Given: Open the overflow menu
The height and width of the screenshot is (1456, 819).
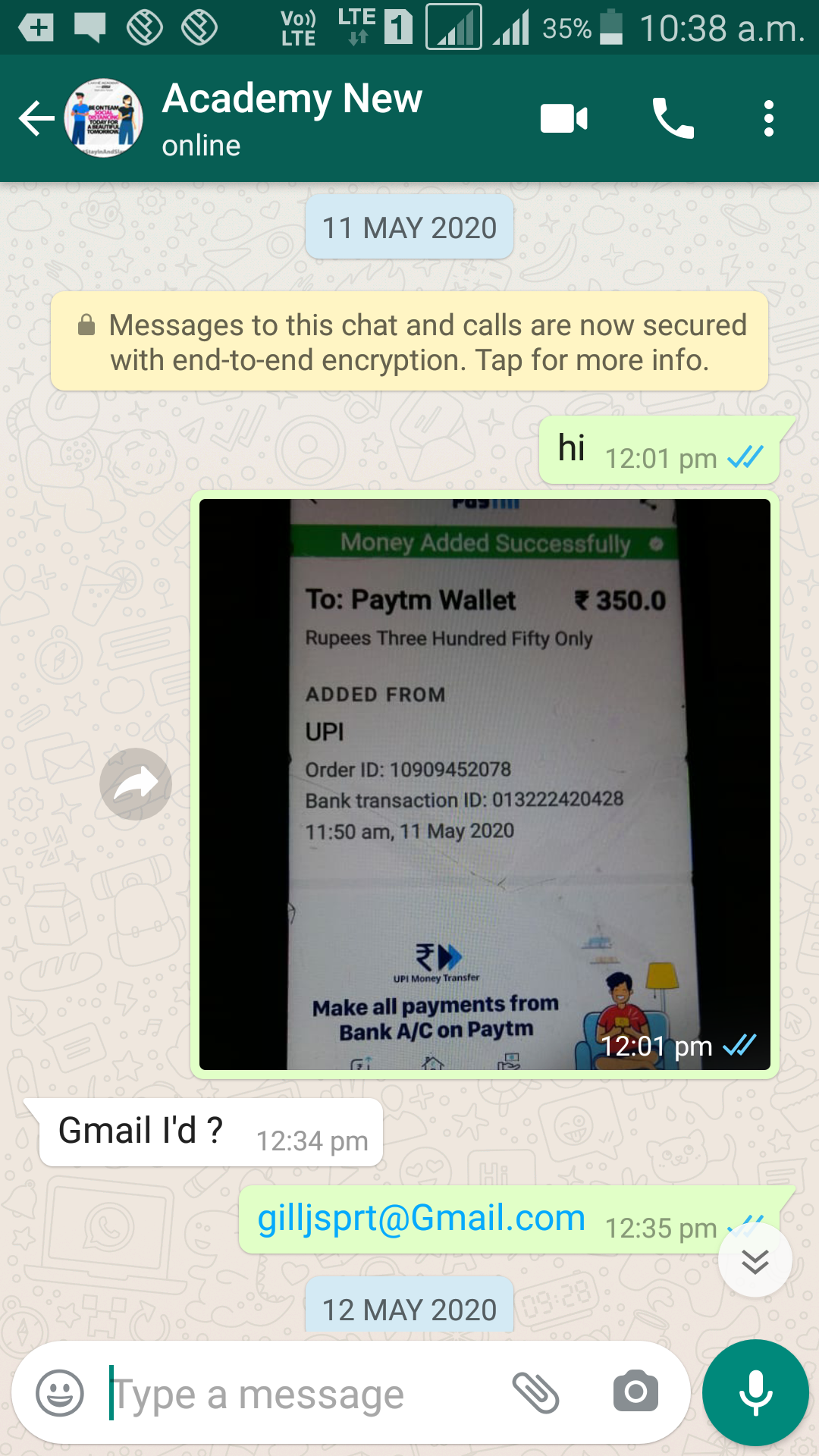Looking at the screenshot, I should point(769,118).
